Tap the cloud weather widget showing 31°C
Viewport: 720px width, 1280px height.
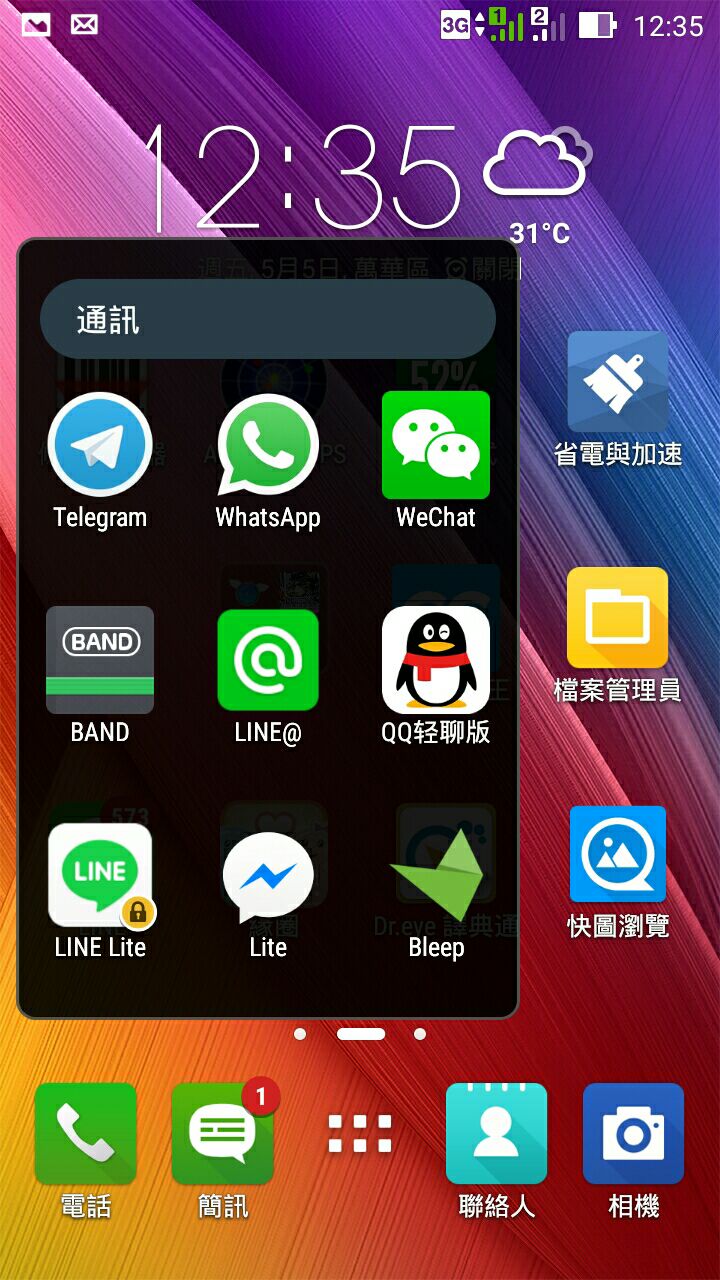click(x=537, y=180)
